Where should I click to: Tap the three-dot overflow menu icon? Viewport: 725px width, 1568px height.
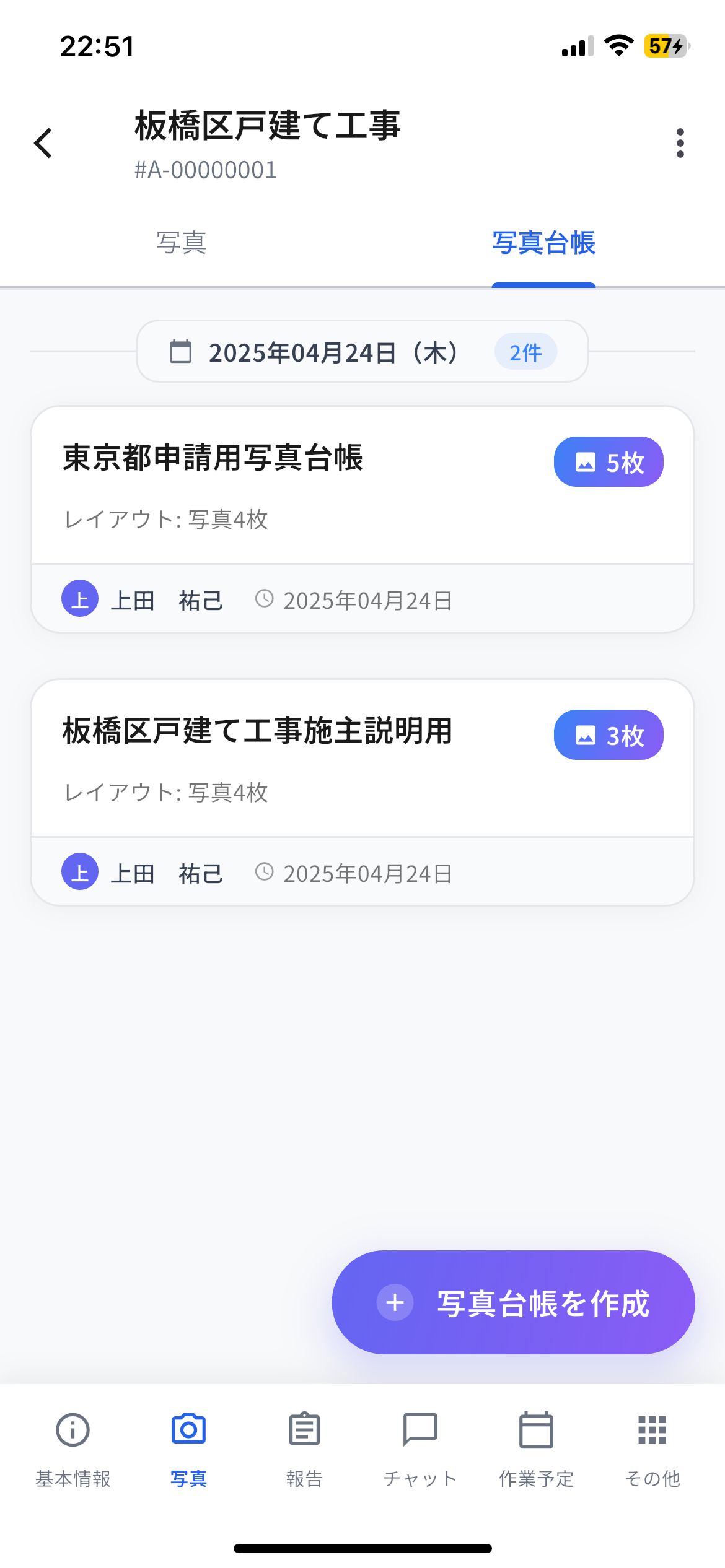[x=680, y=142]
